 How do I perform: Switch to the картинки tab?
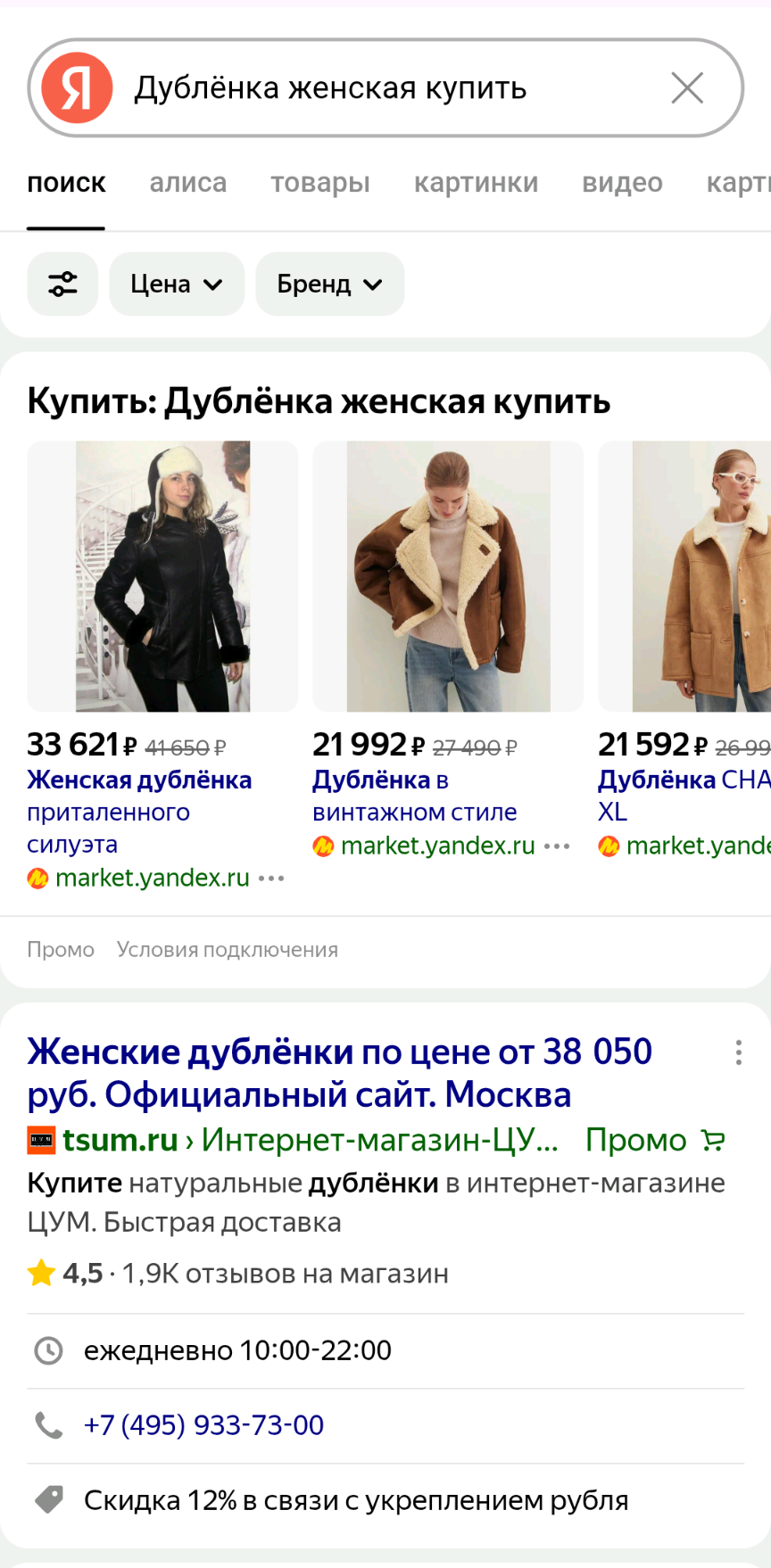[x=476, y=183]
